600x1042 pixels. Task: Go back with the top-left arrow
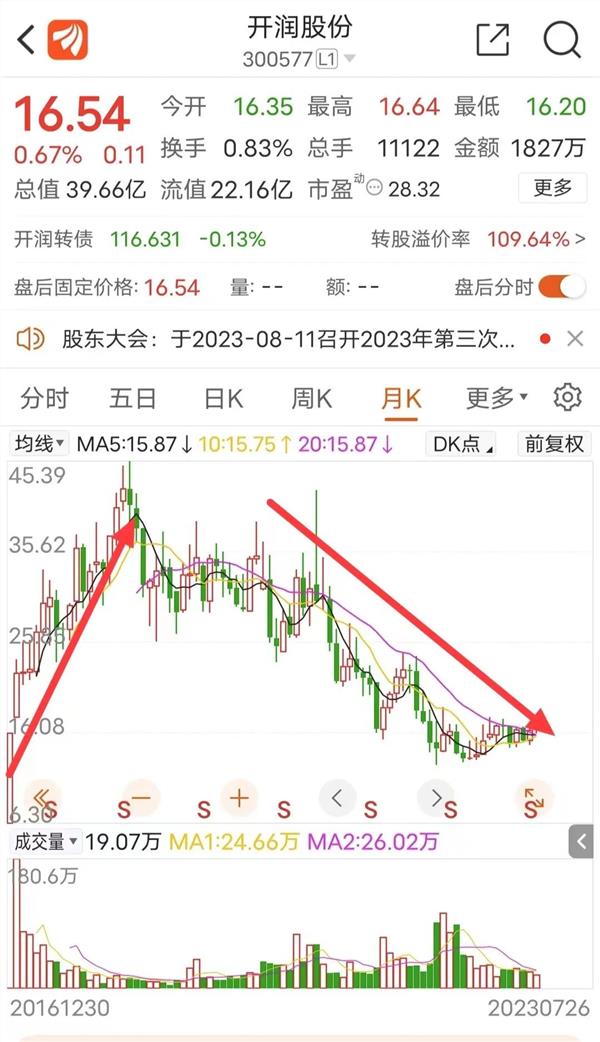[26, 40]
